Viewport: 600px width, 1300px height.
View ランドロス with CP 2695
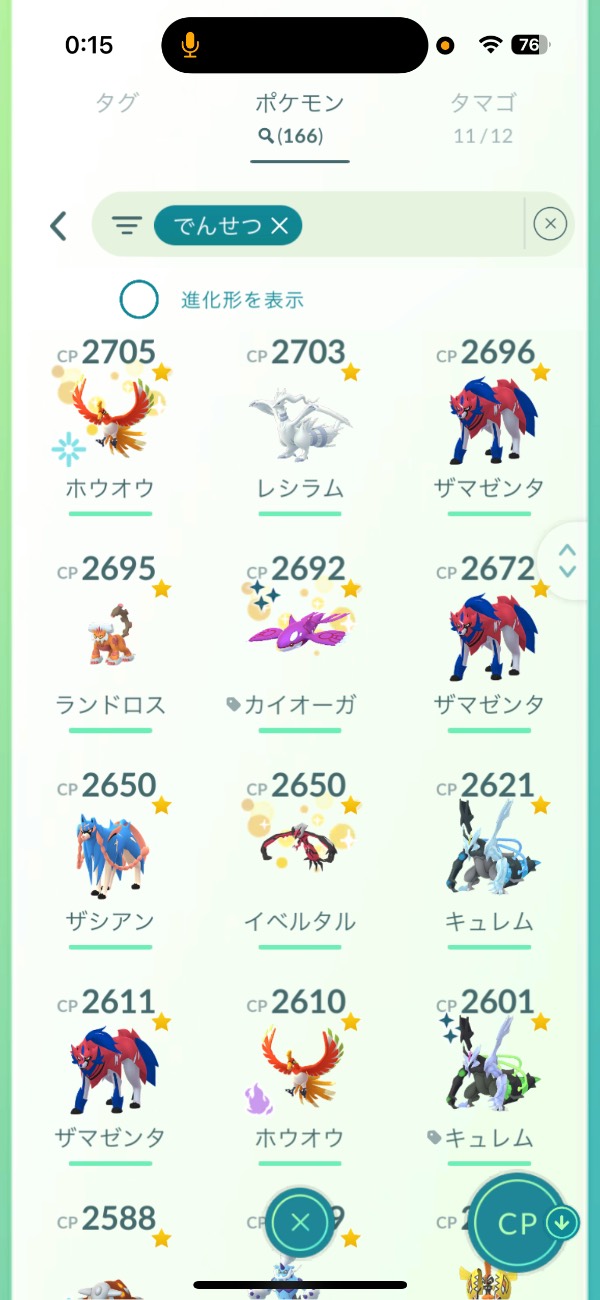coord(110,637)
